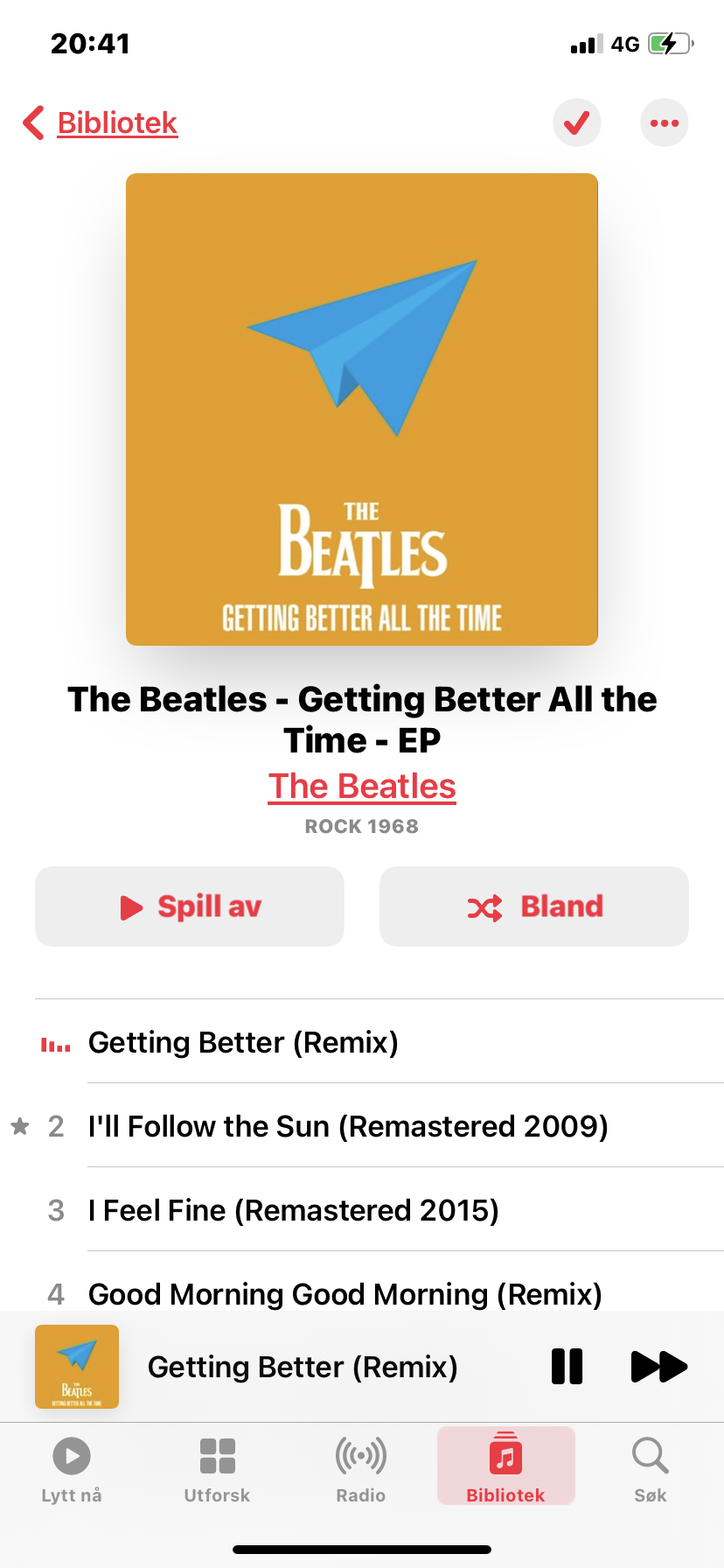Open the Søk search tab
Image resolution: width=724 pixels, height=1568 pixels.
[x=651, y=1468]
